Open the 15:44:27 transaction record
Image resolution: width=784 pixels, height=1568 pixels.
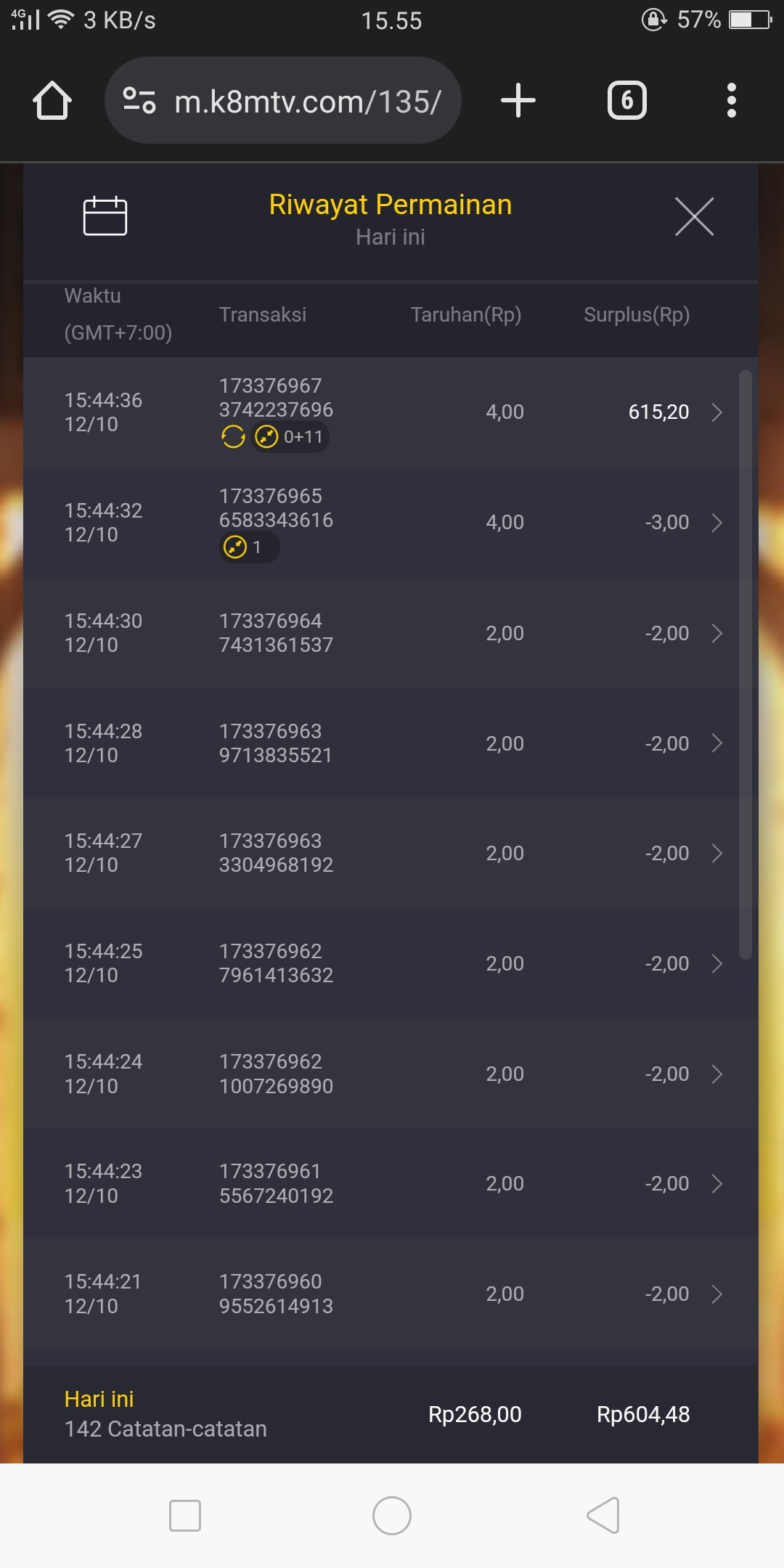click(716, 853)
